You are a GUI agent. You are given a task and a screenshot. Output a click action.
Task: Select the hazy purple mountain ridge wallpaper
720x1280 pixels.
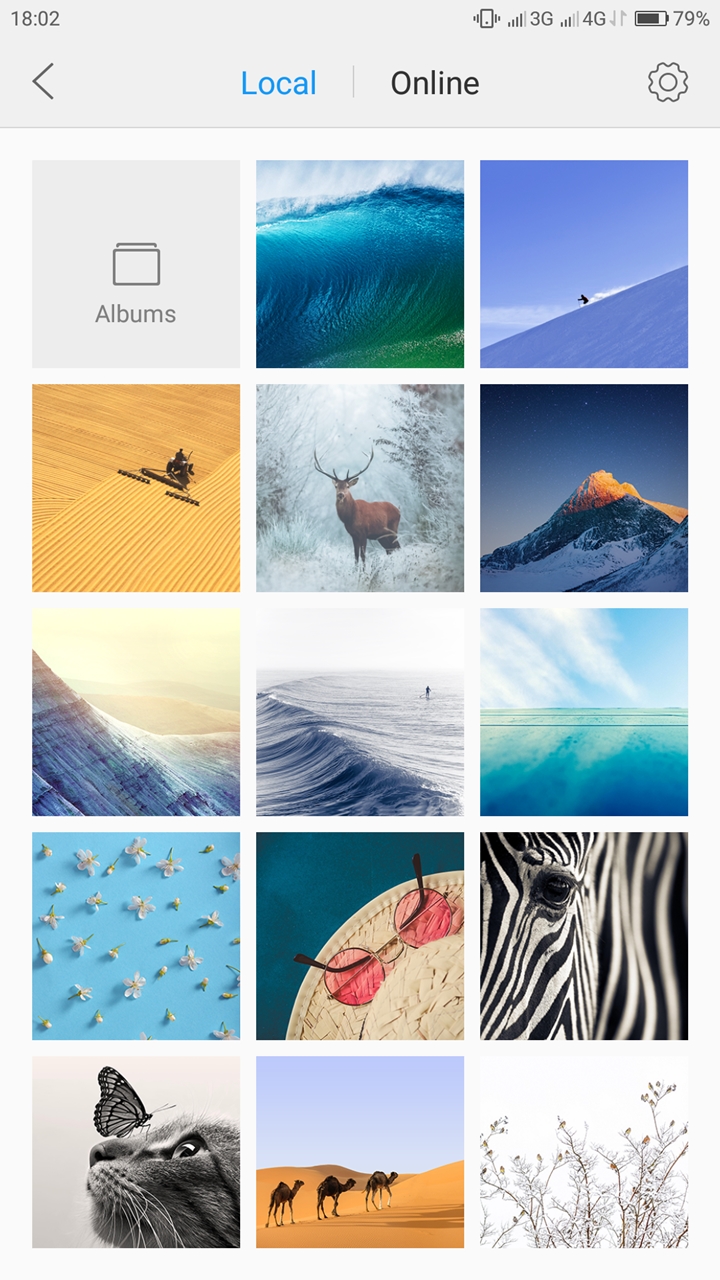pos(136,712)
